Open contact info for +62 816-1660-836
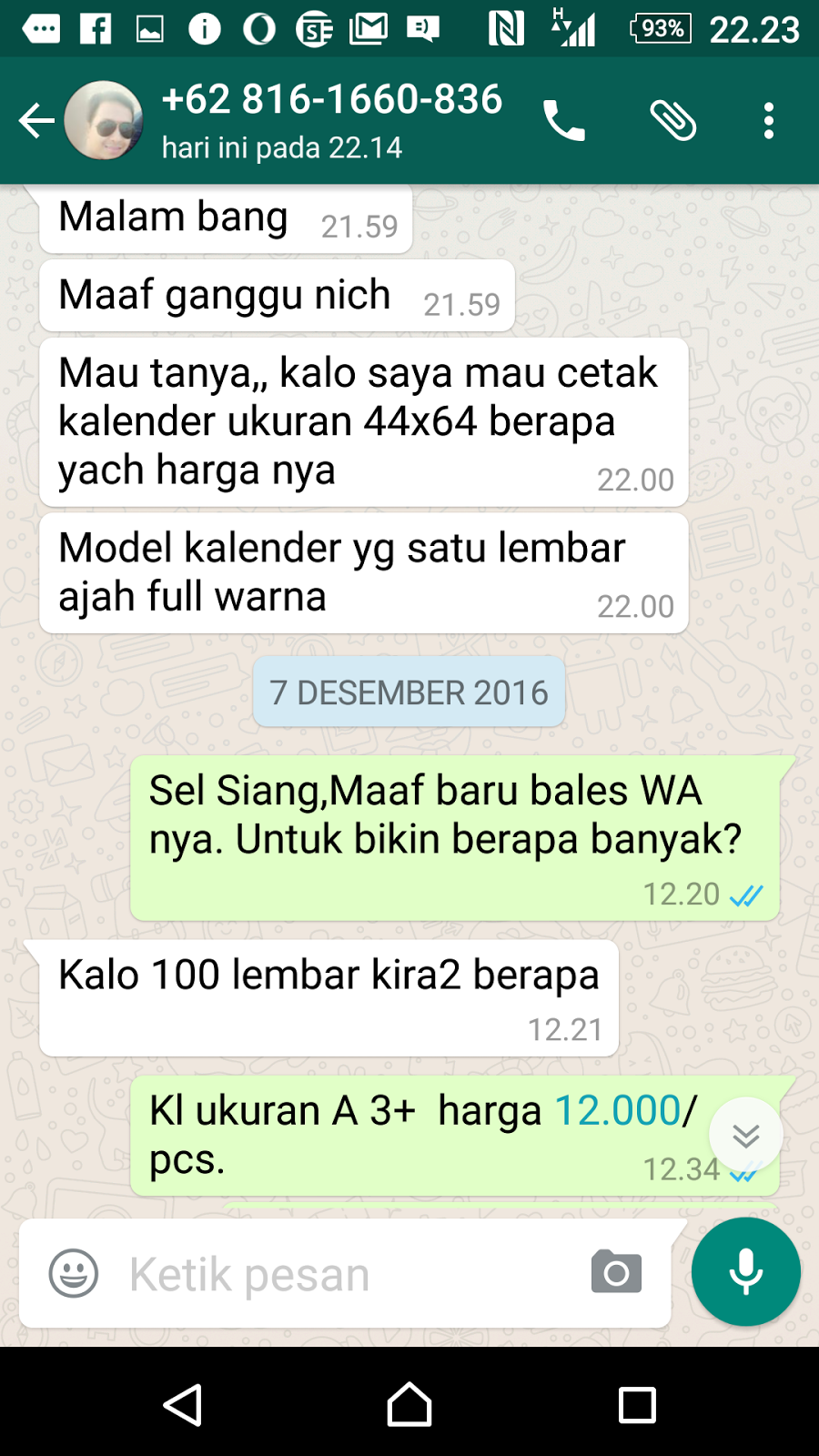This screenshot has height=1456, width=819. point(331,118)
